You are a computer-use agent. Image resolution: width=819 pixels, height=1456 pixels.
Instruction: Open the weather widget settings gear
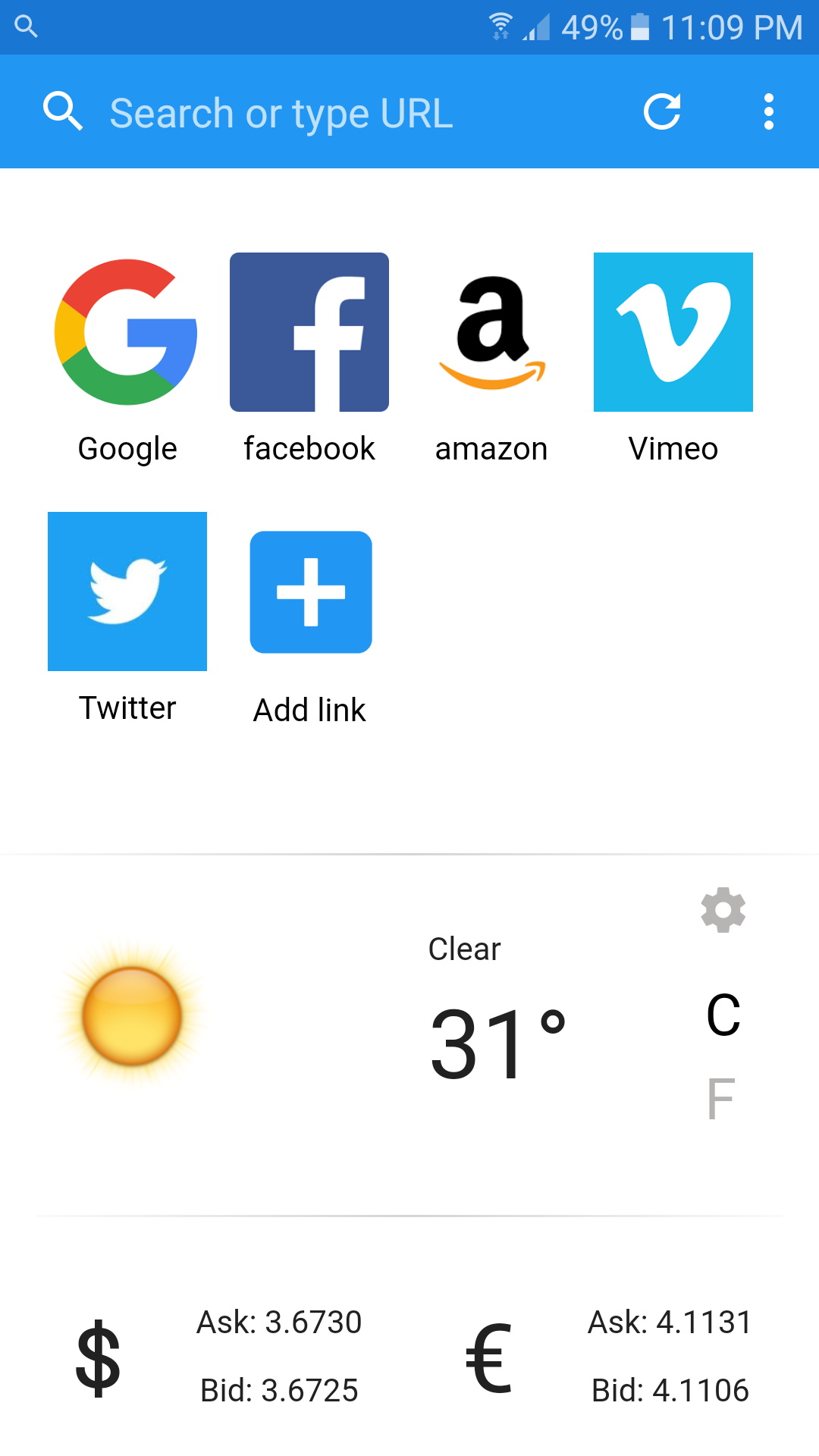pos(723,910)
